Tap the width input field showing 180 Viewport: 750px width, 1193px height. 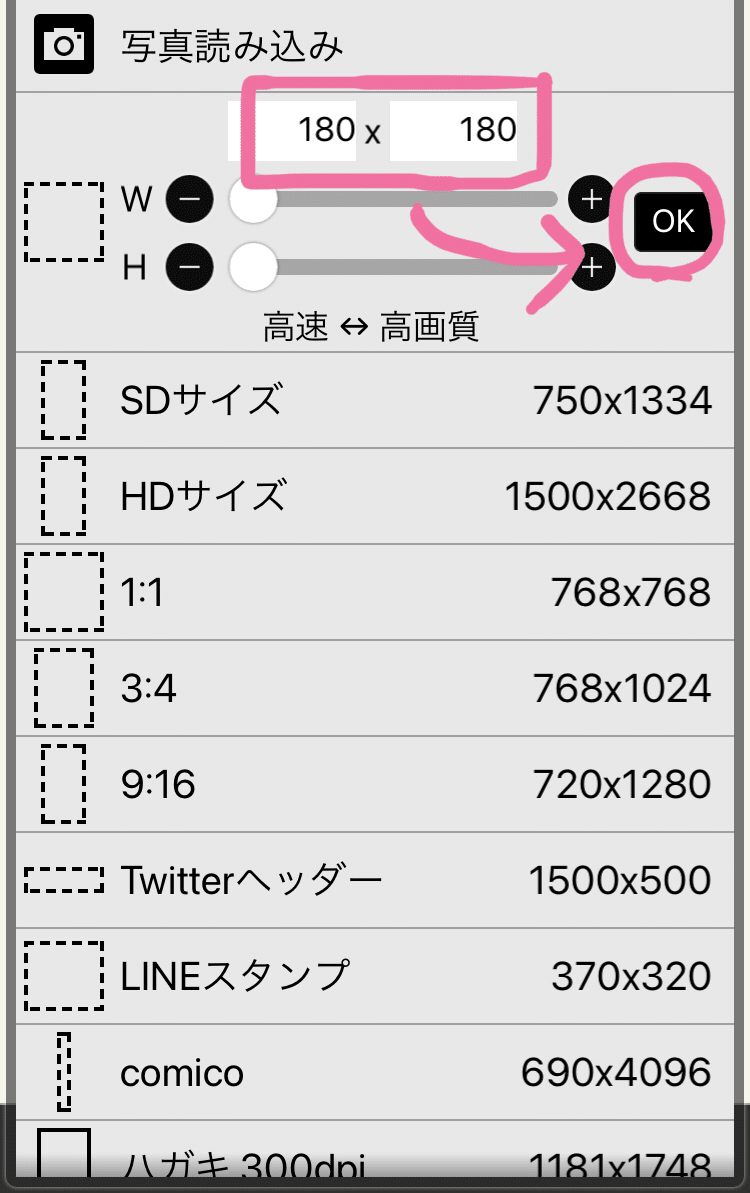pos(293,130)
